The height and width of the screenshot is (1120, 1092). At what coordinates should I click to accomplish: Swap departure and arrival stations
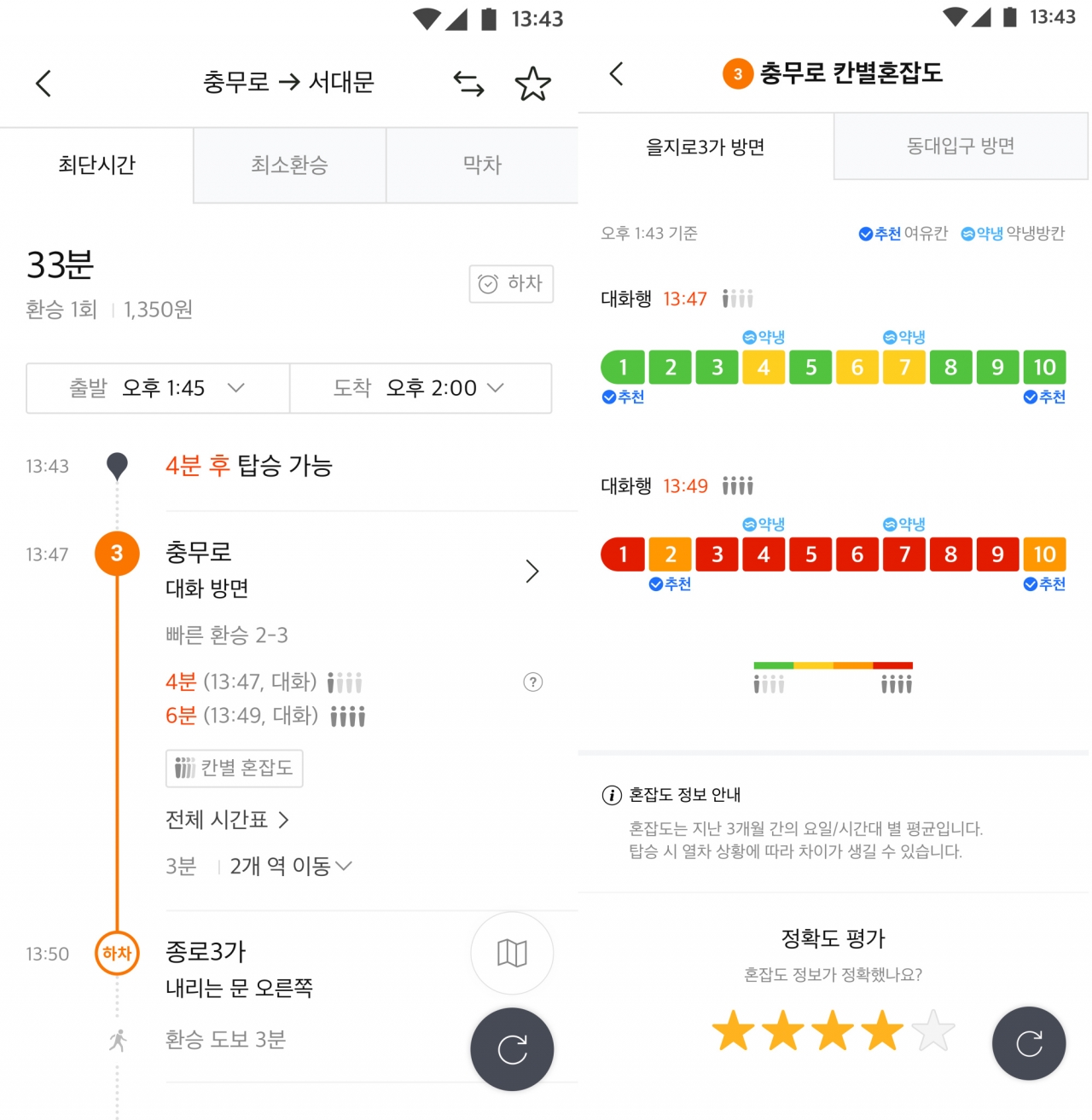(x=468, y=84)
